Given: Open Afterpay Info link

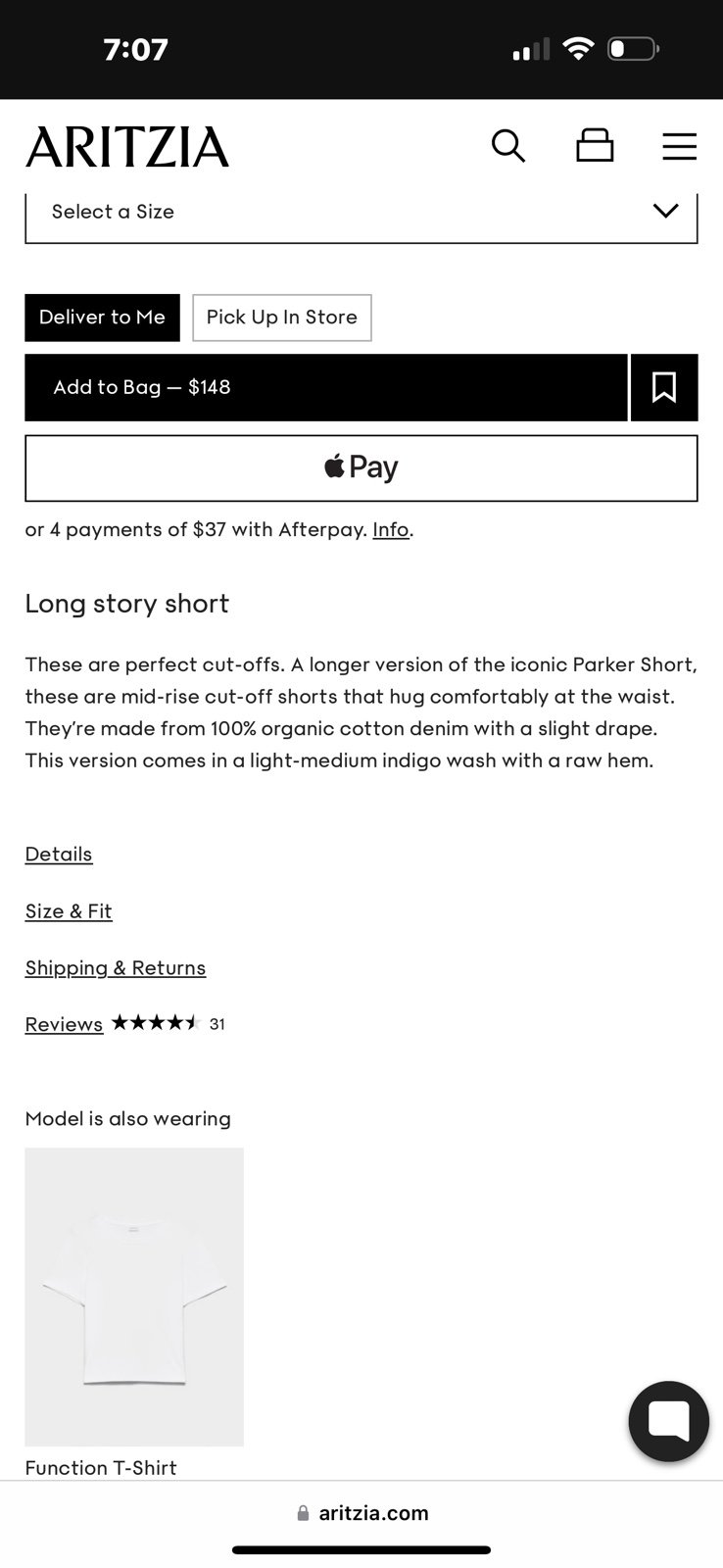Looking at the screenshot, I should coord(390,530).
